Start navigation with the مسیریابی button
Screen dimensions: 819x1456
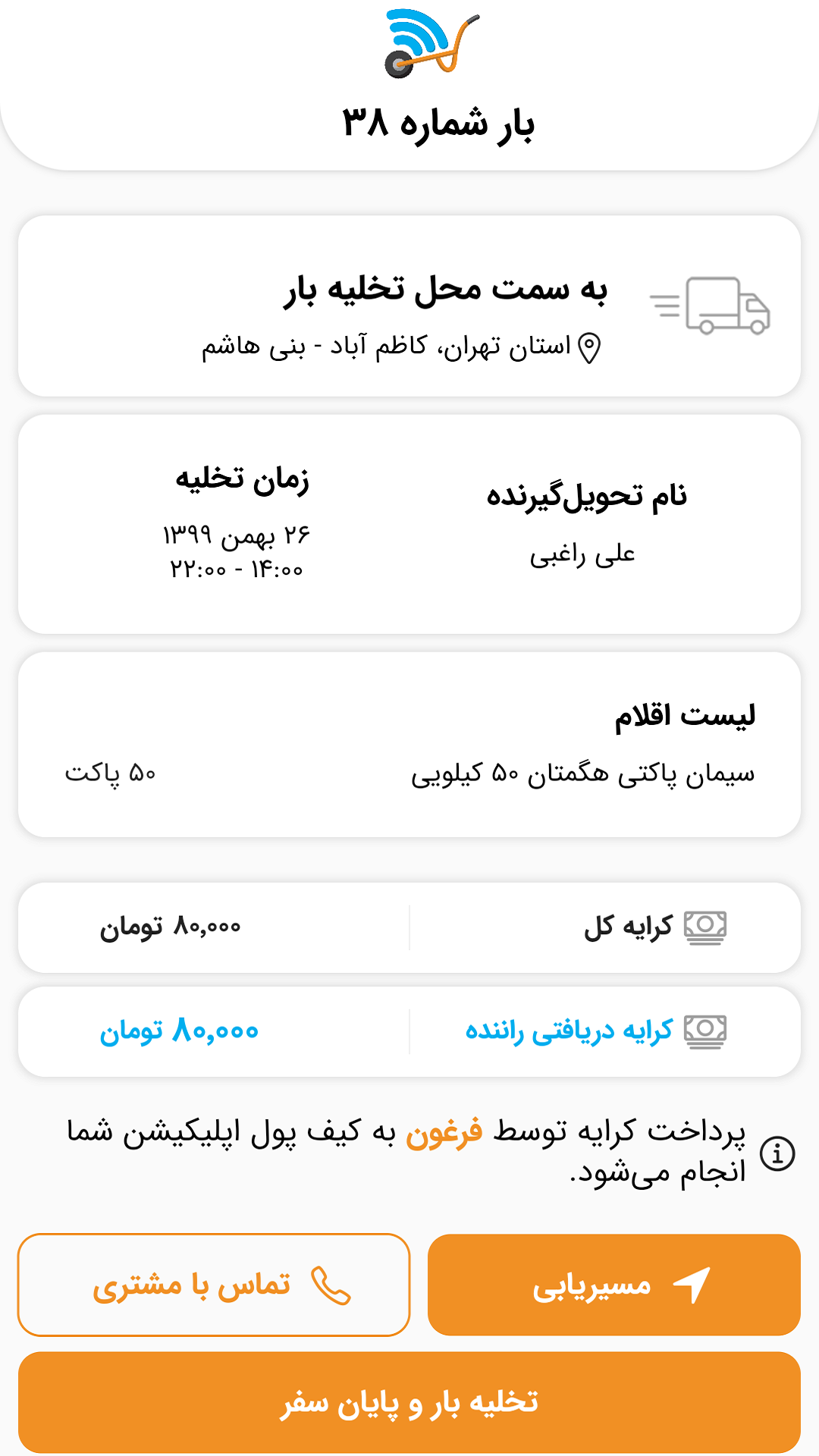tap(614, 1285)
